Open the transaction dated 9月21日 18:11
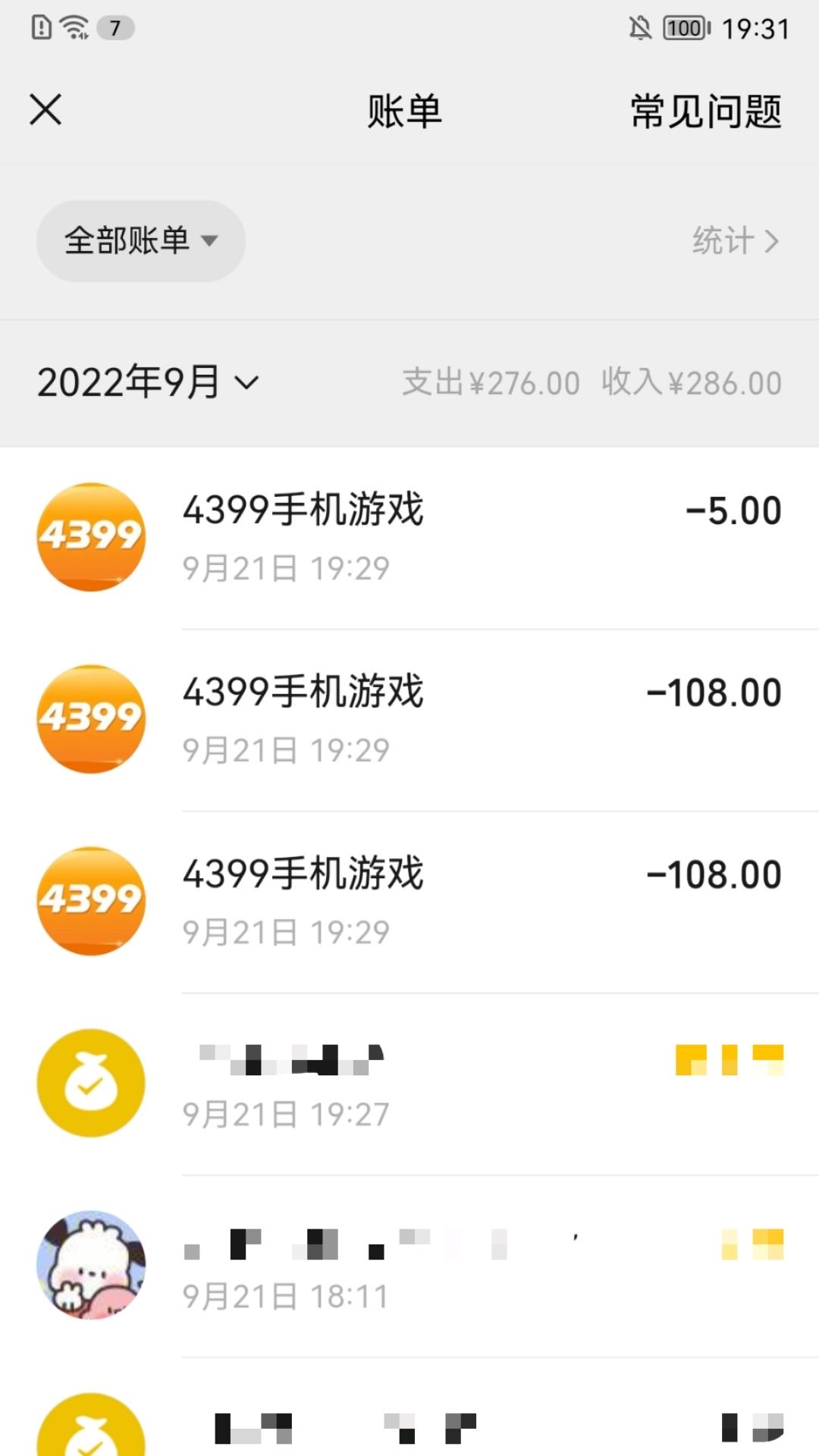This screenshot has height=1456, width=819. 409,1266
